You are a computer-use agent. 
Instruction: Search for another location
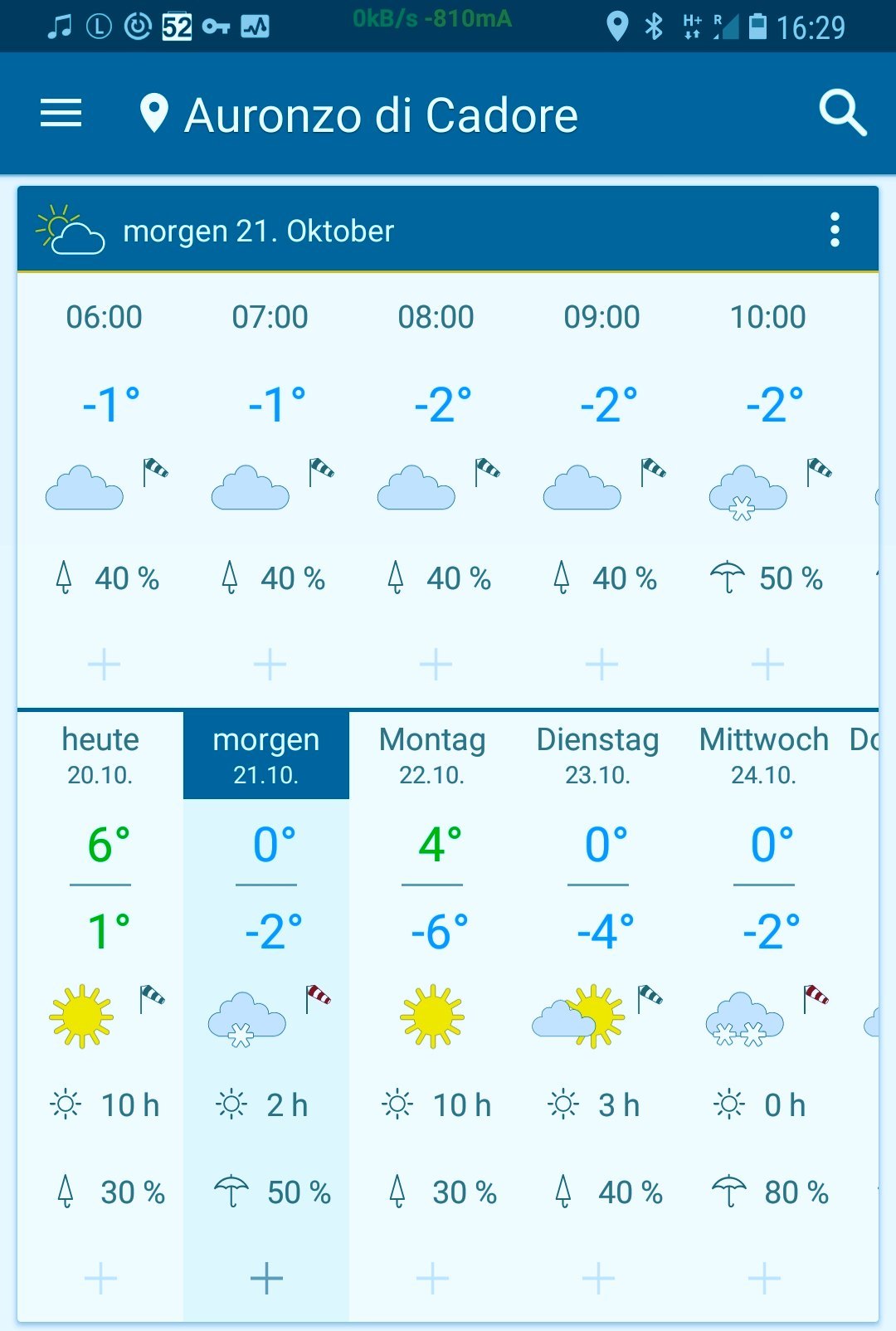(x=842, y=114)
